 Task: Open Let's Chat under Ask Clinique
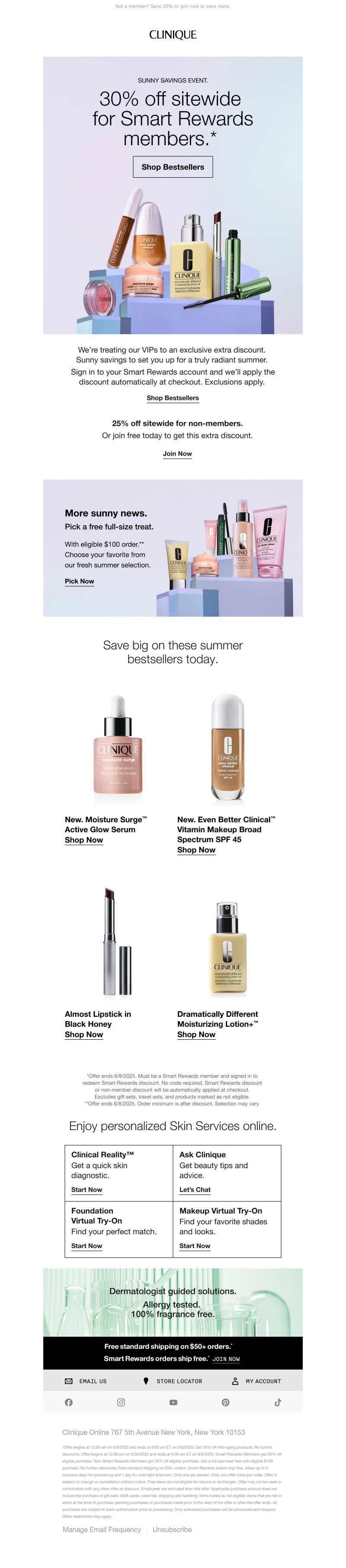tap(194, 1189)
